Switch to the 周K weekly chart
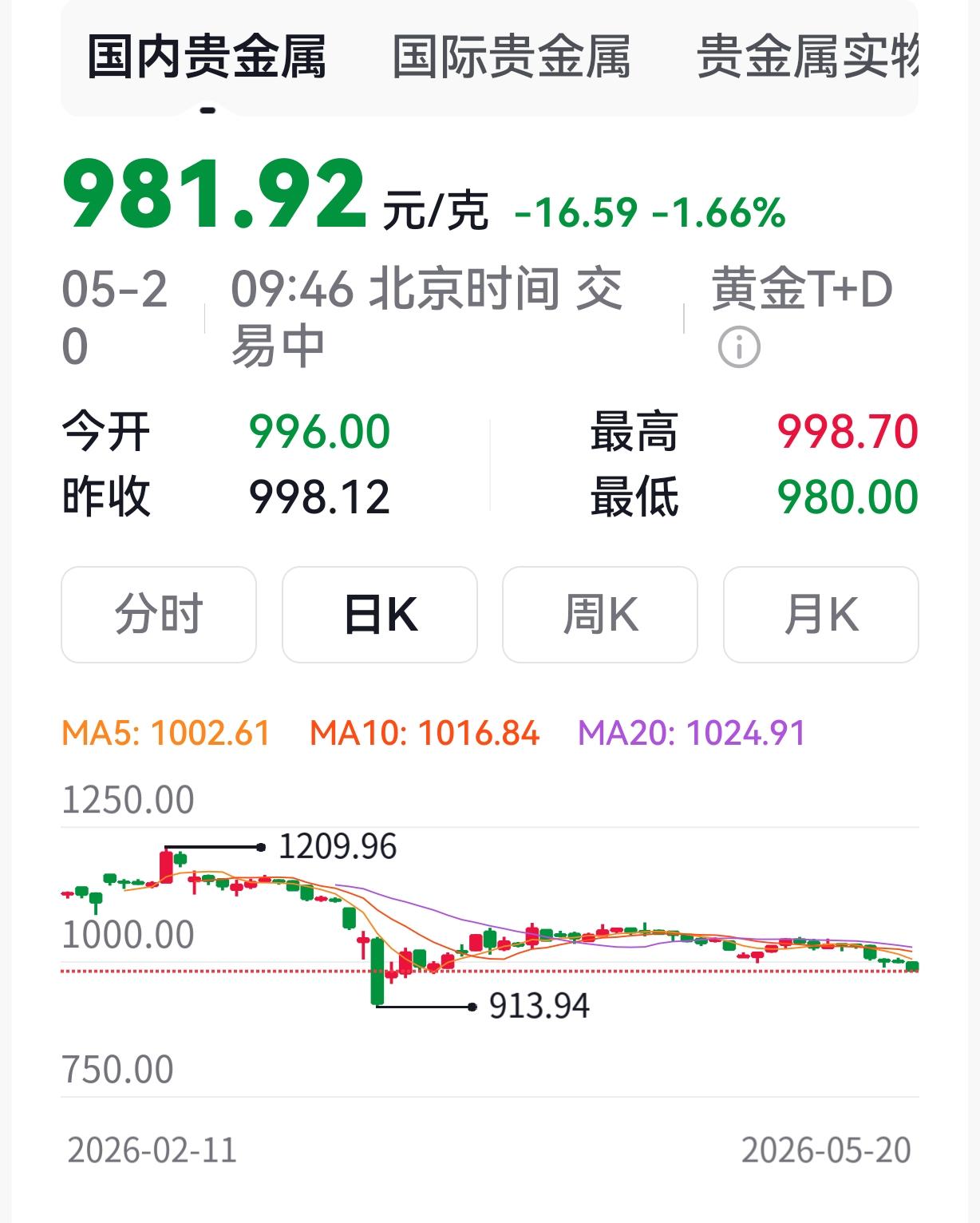This screenshot has width=980, height=1223. 600,615
